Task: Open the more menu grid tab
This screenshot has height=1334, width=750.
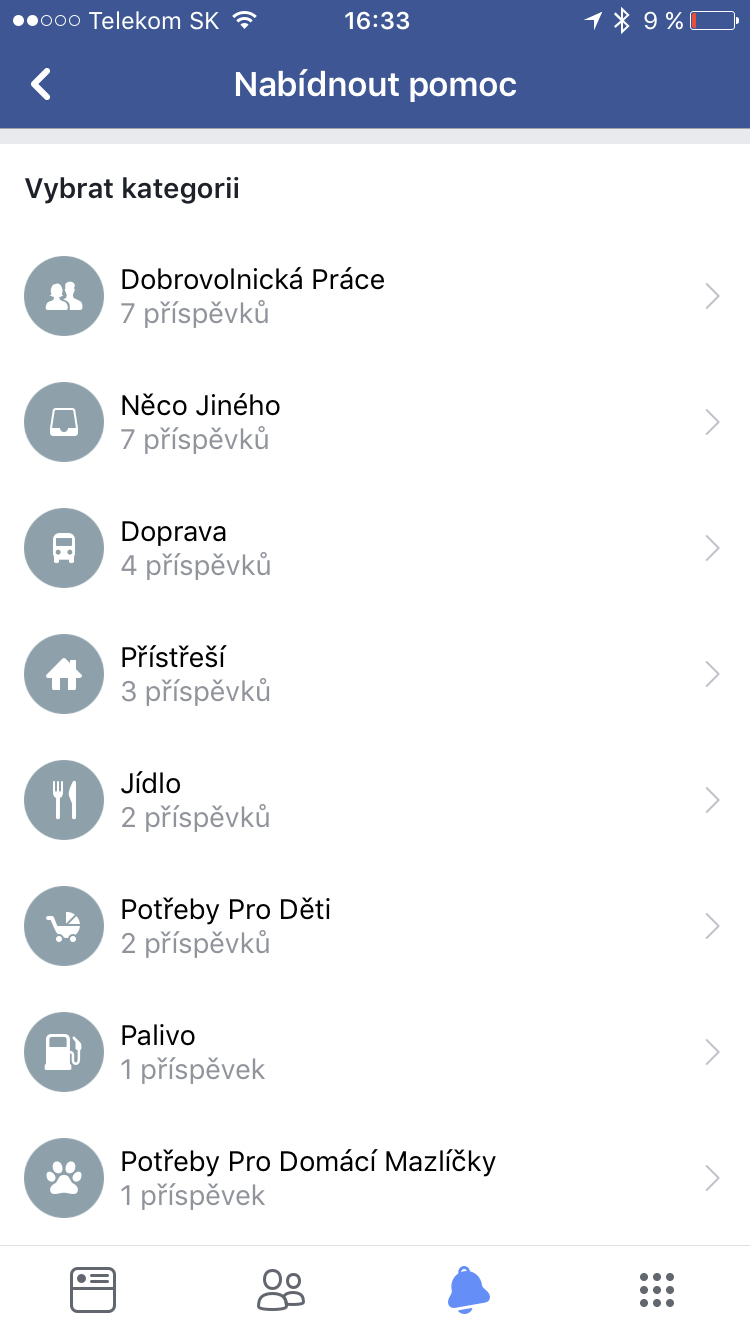Action: tap(656, 1290)
